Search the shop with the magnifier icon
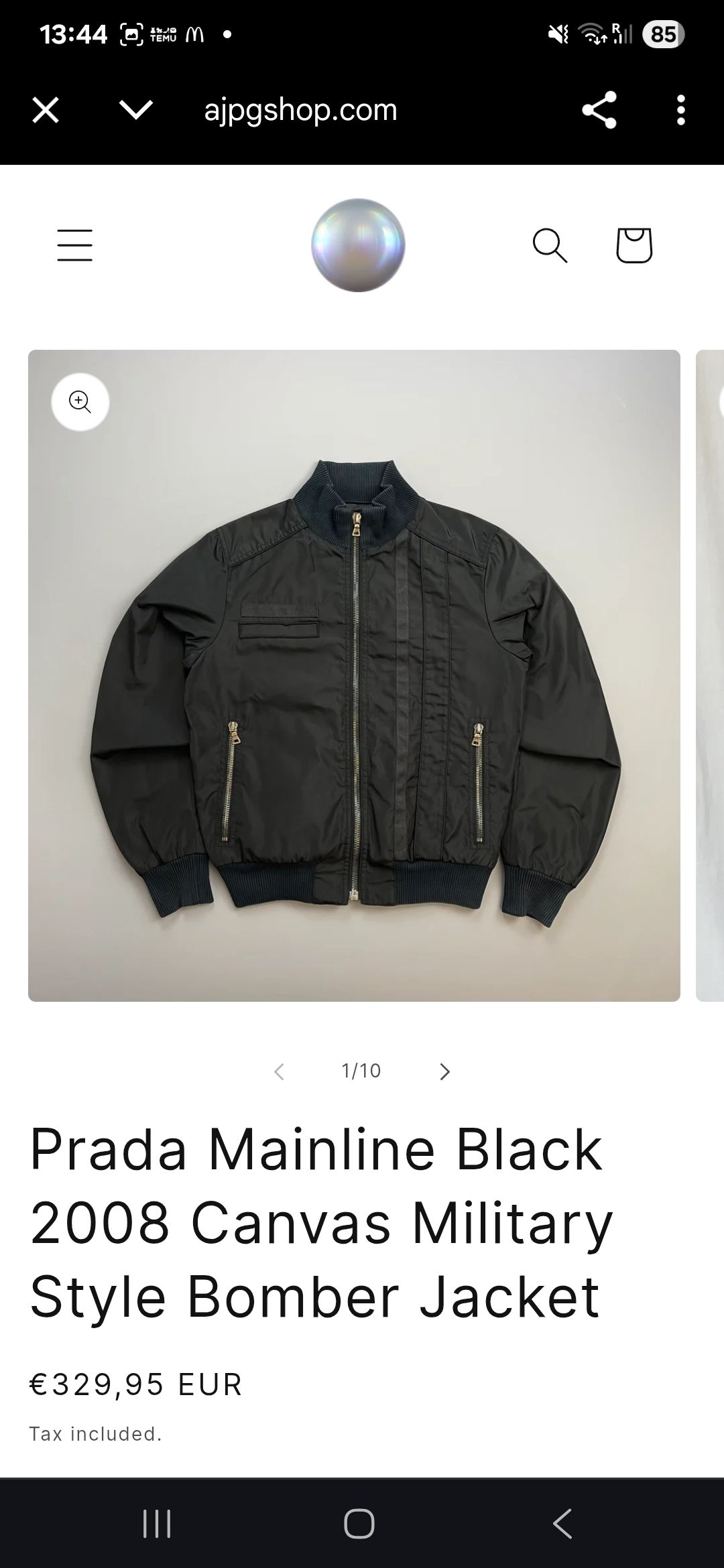Image resolution: width=724 pixels, height=1568 pixels. (x=550, y=245)
